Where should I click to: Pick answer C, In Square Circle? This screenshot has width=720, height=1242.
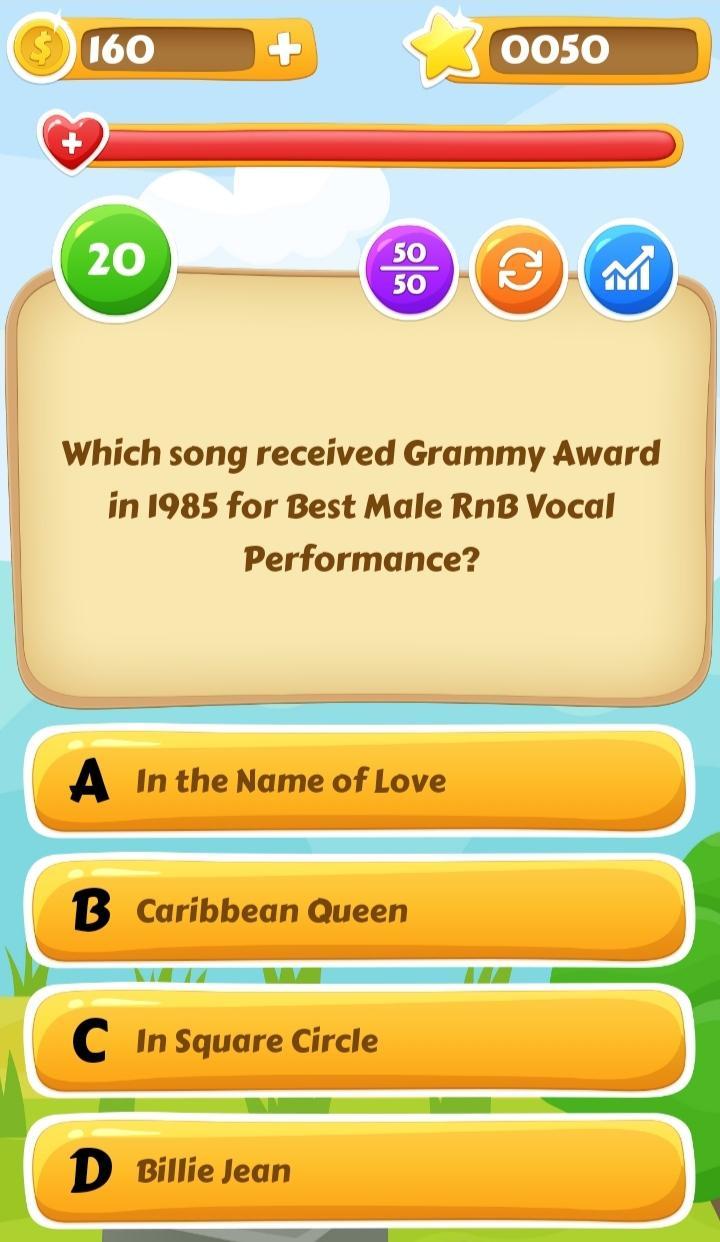360,1040
